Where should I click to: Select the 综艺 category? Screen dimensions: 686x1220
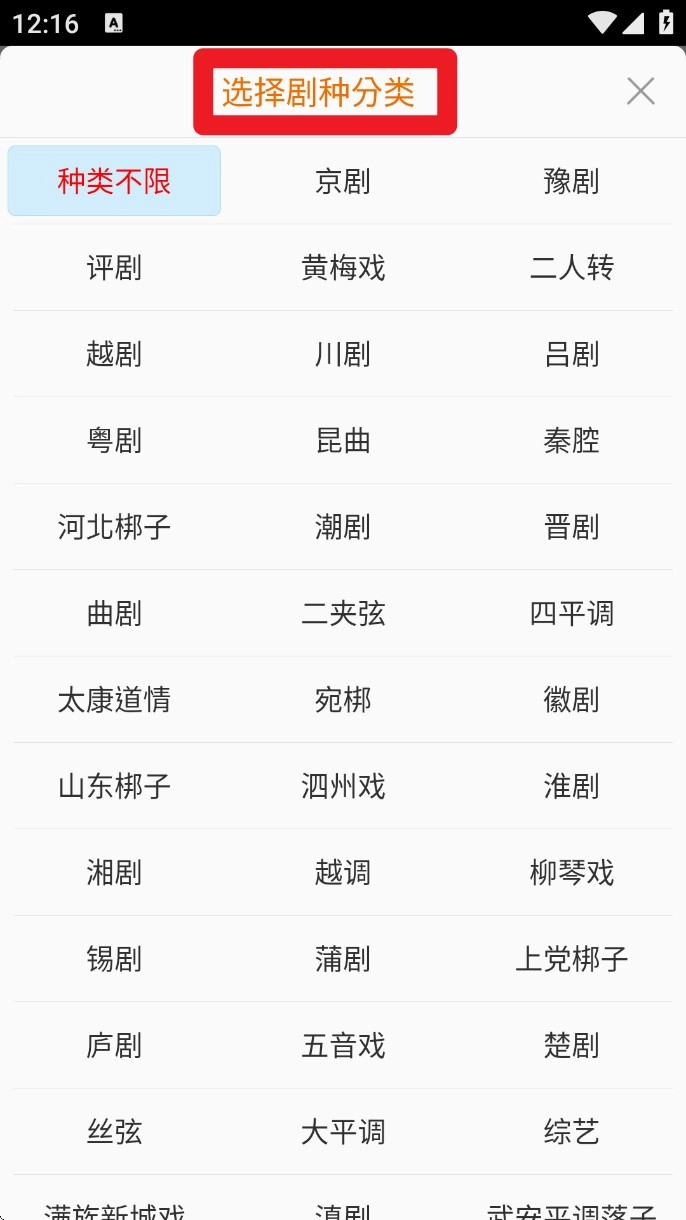coord(571,1132)
